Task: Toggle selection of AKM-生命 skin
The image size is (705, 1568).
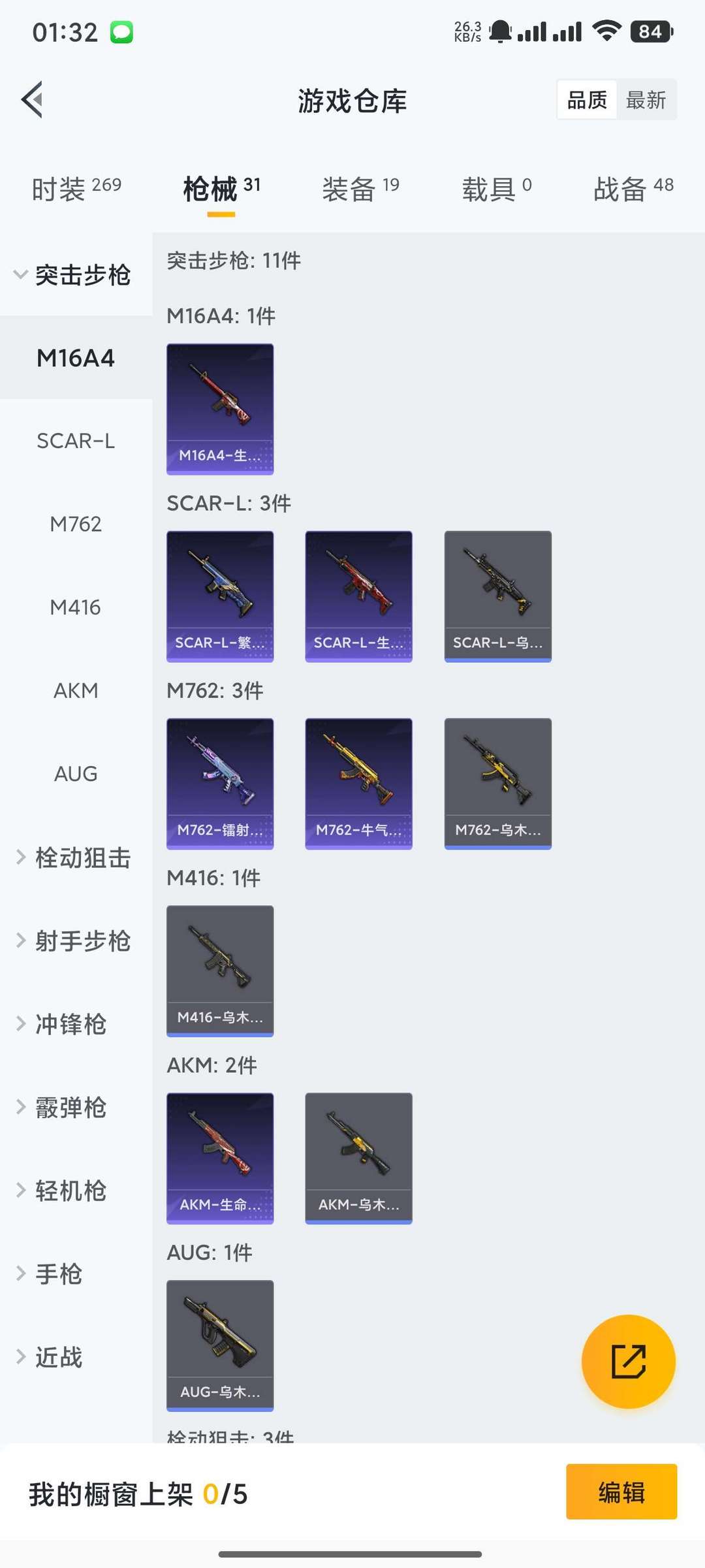Action: [x=219, y=1157]
